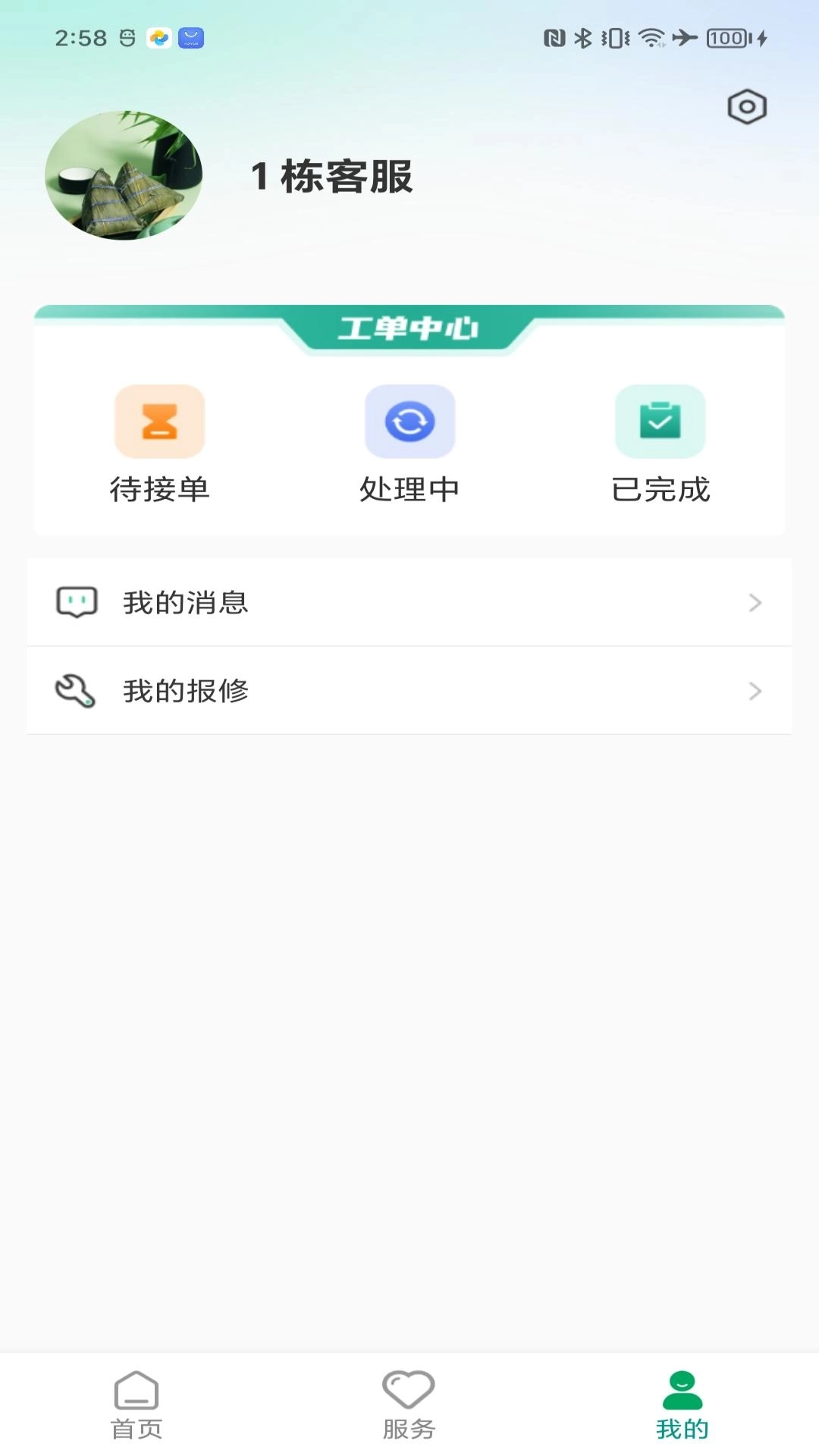The height and width of the screenshot is (1456, 819).
Task: Expand the 我的报修 row chevron
Action: [x=755, y=691]
